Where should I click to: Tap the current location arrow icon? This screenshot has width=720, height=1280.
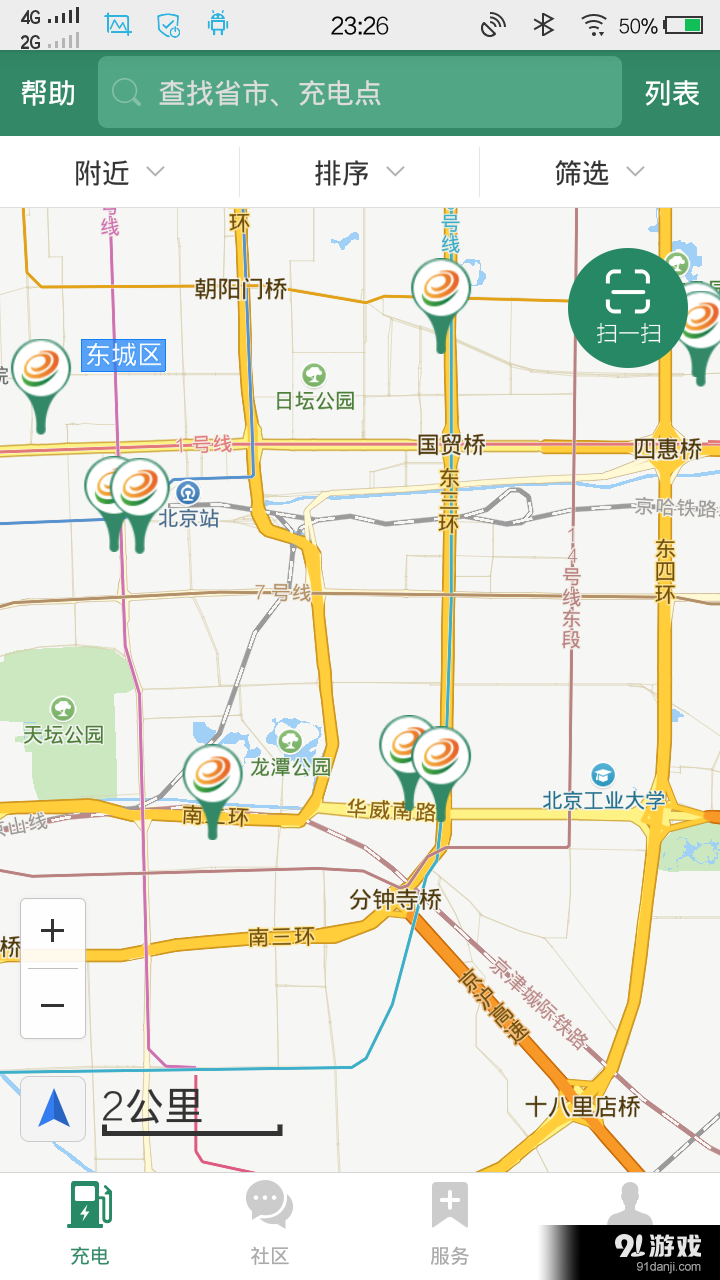click(x=50, y=1108)
